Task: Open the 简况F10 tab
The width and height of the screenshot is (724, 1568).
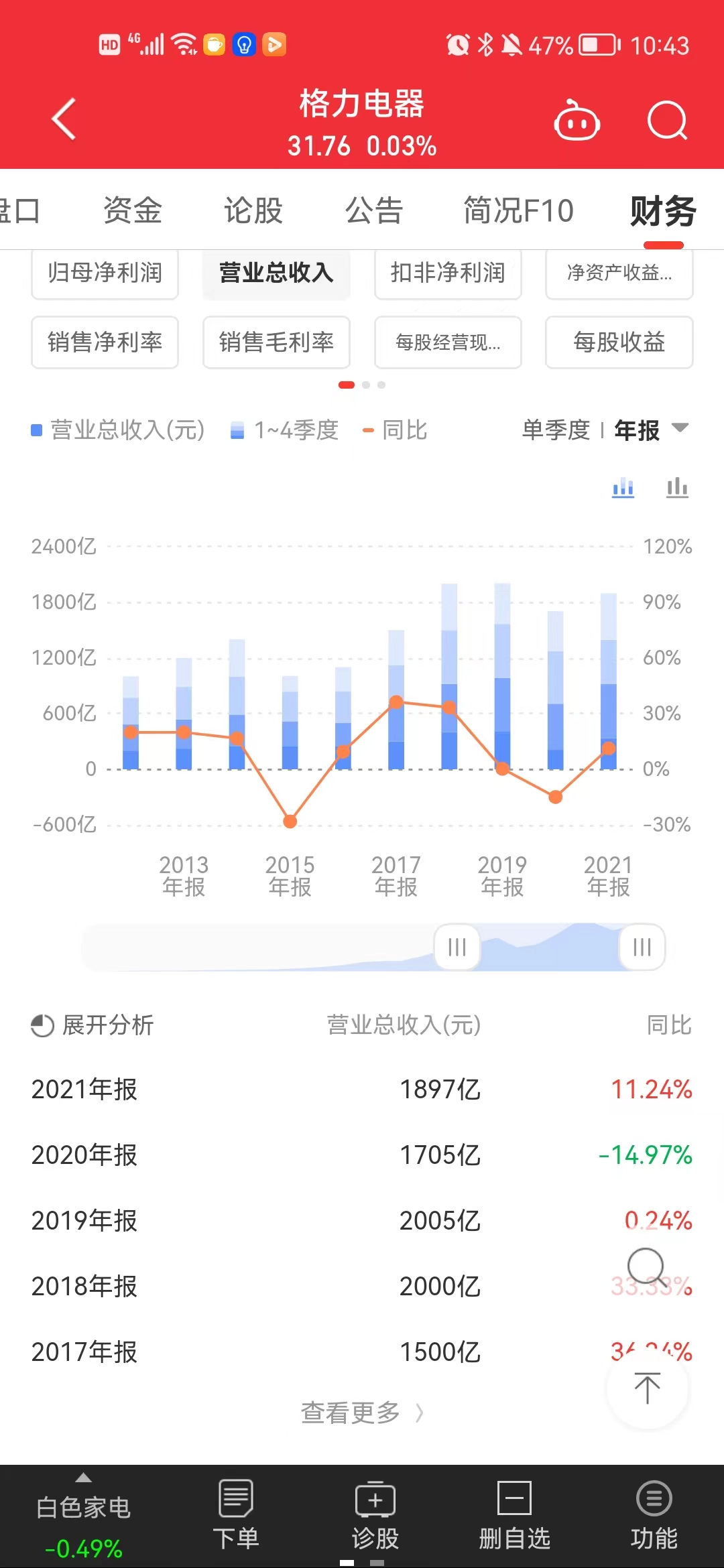Action: [518, 210]
